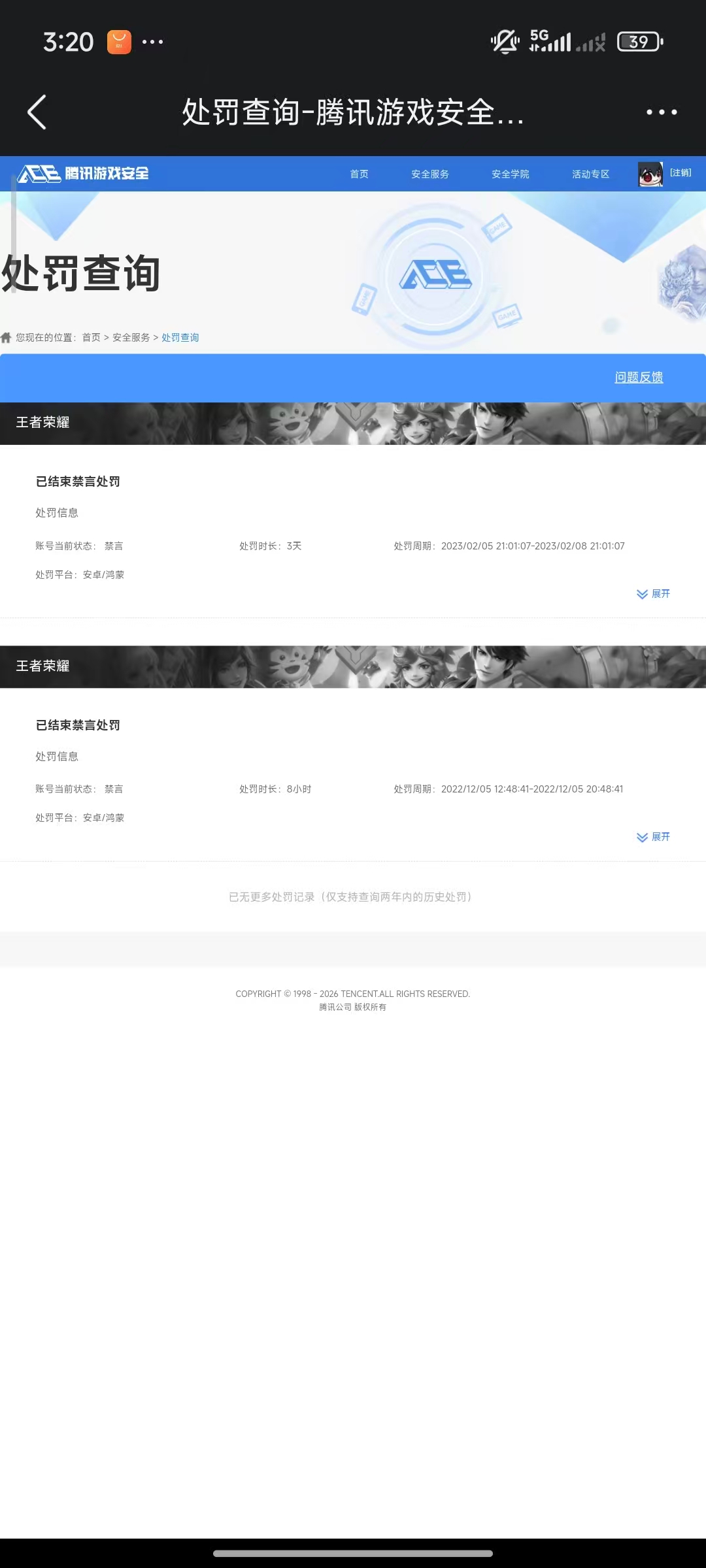Go to 安全学院 section

(x=510, y=174)
